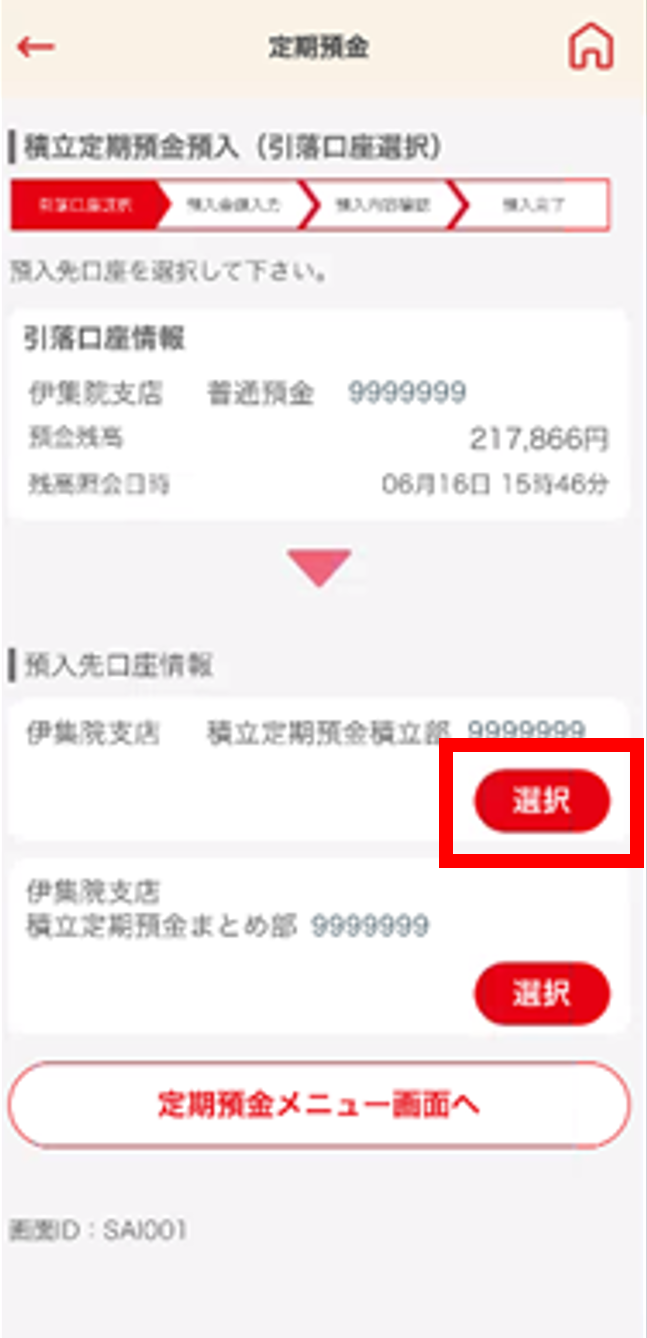This screenshot has height=1338, width=647.
Task: Return to 定期預金メニュー画面へ
Action: coord(319,1105)
